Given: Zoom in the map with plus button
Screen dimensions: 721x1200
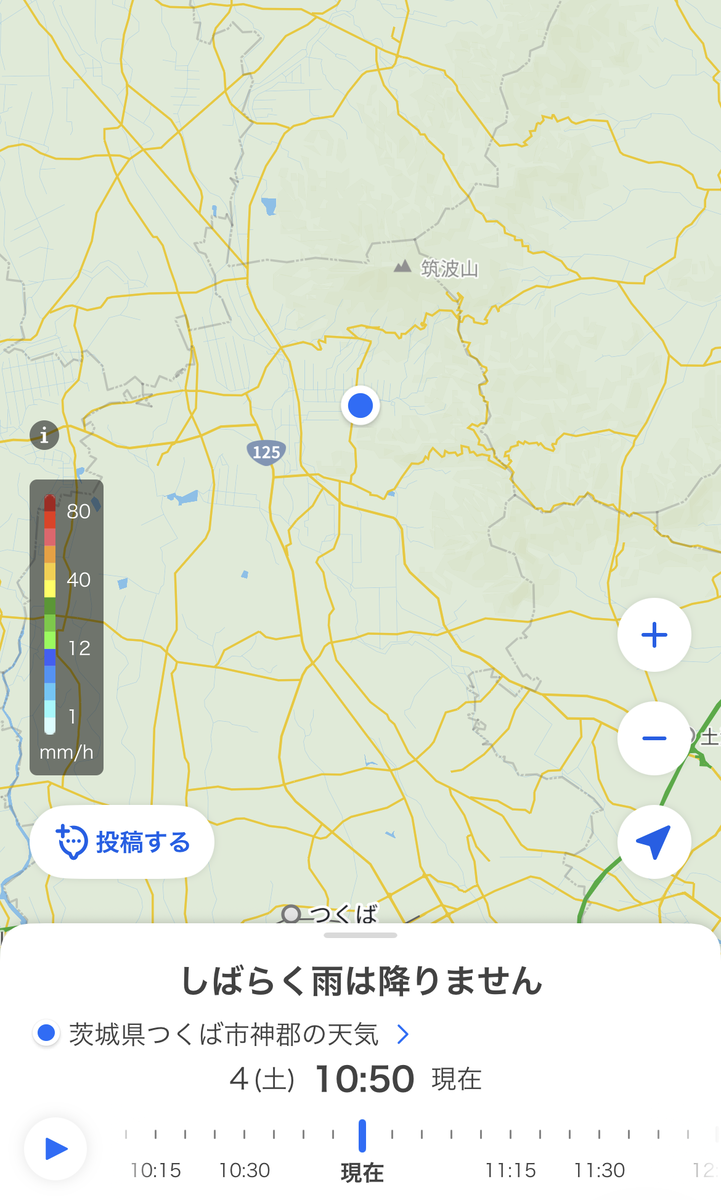Looking at the screenshot, I should coord(654,635).
